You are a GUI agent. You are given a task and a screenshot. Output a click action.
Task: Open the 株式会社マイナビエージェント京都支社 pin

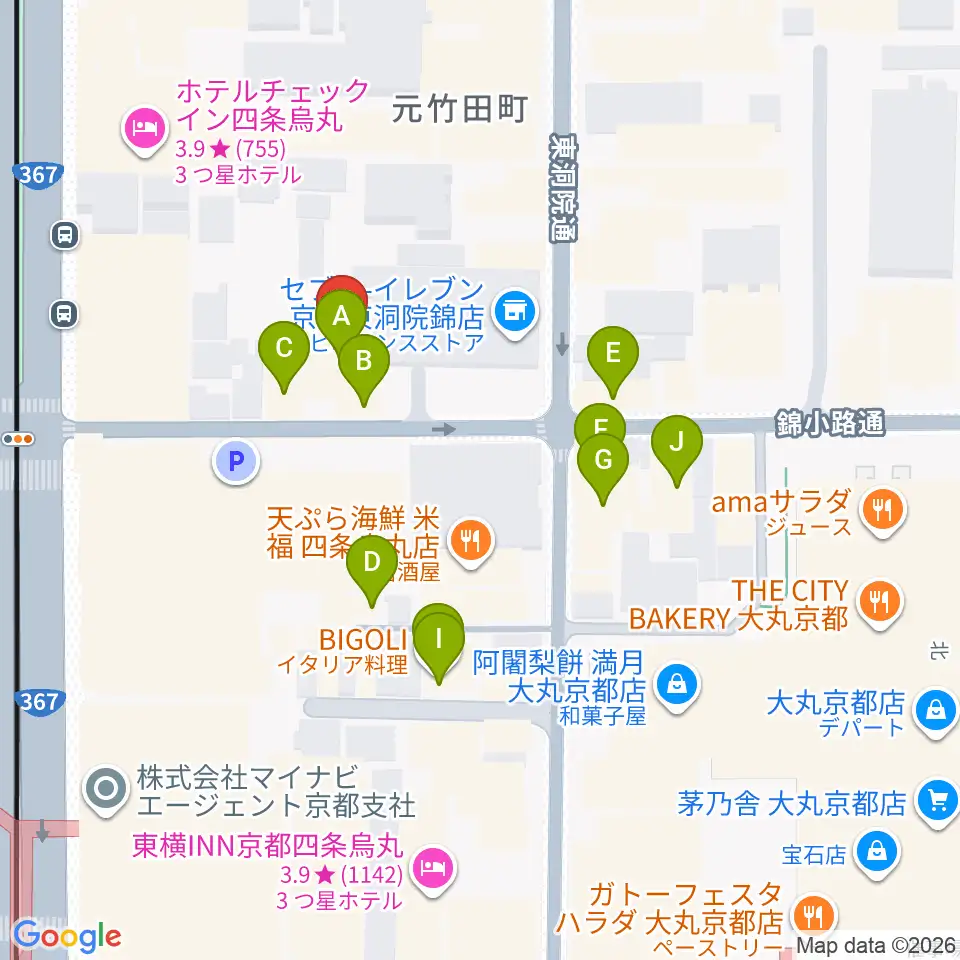tap(105, 790)
